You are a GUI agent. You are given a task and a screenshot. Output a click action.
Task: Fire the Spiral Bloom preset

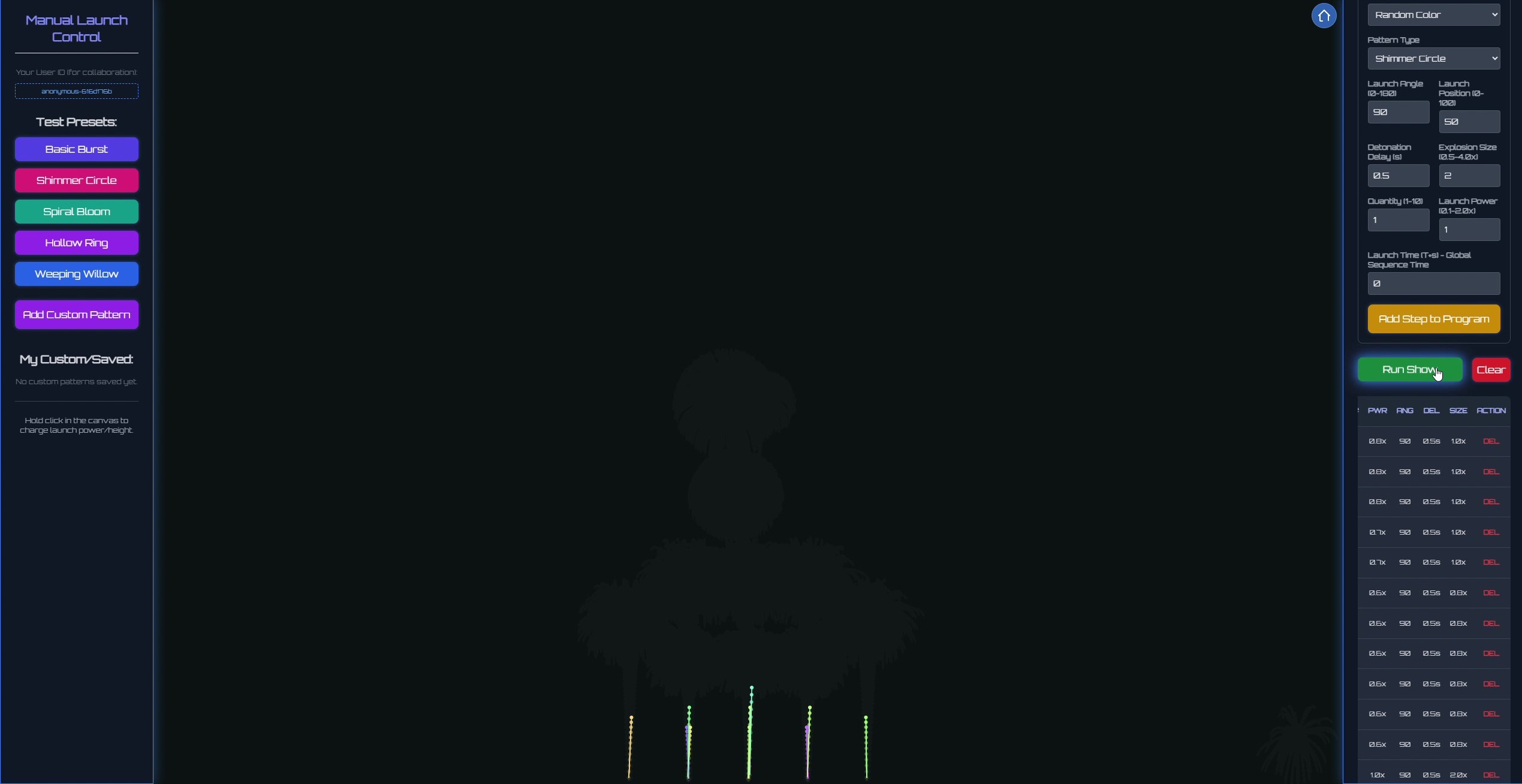point(77,212)
